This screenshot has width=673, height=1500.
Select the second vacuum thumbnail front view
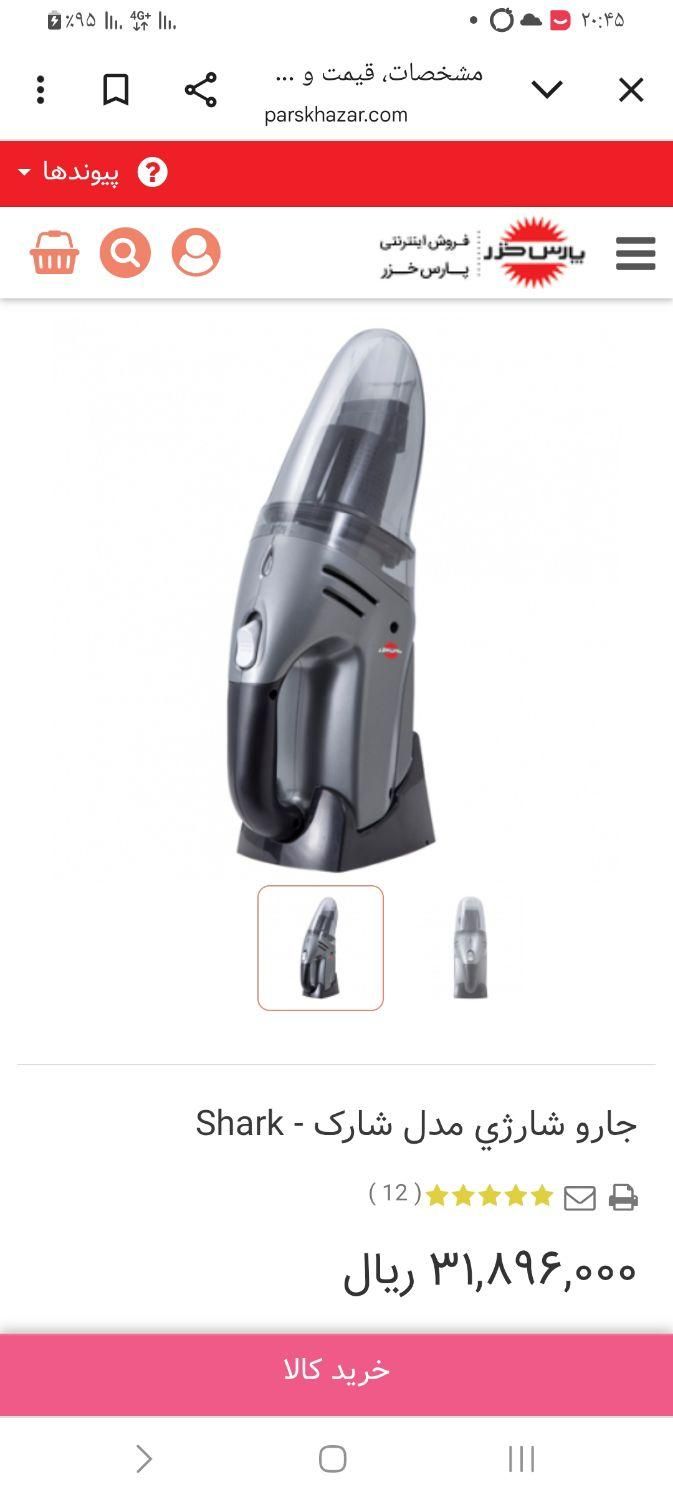pos(470,947)
